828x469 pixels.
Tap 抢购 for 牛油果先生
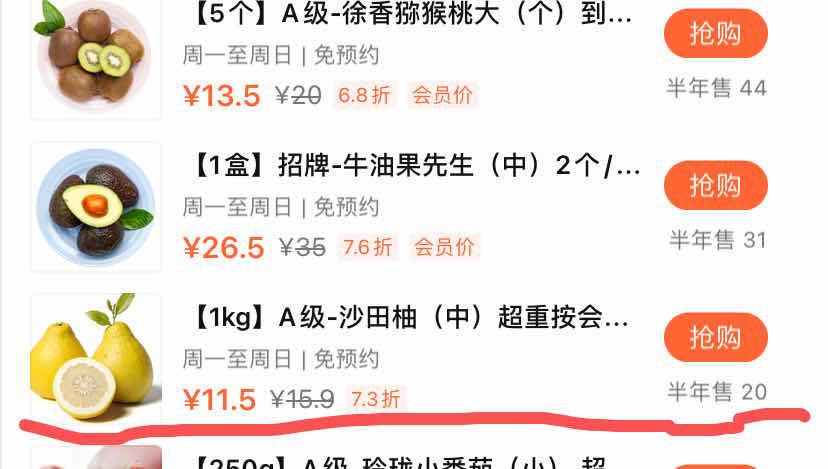tap(715, 185)
